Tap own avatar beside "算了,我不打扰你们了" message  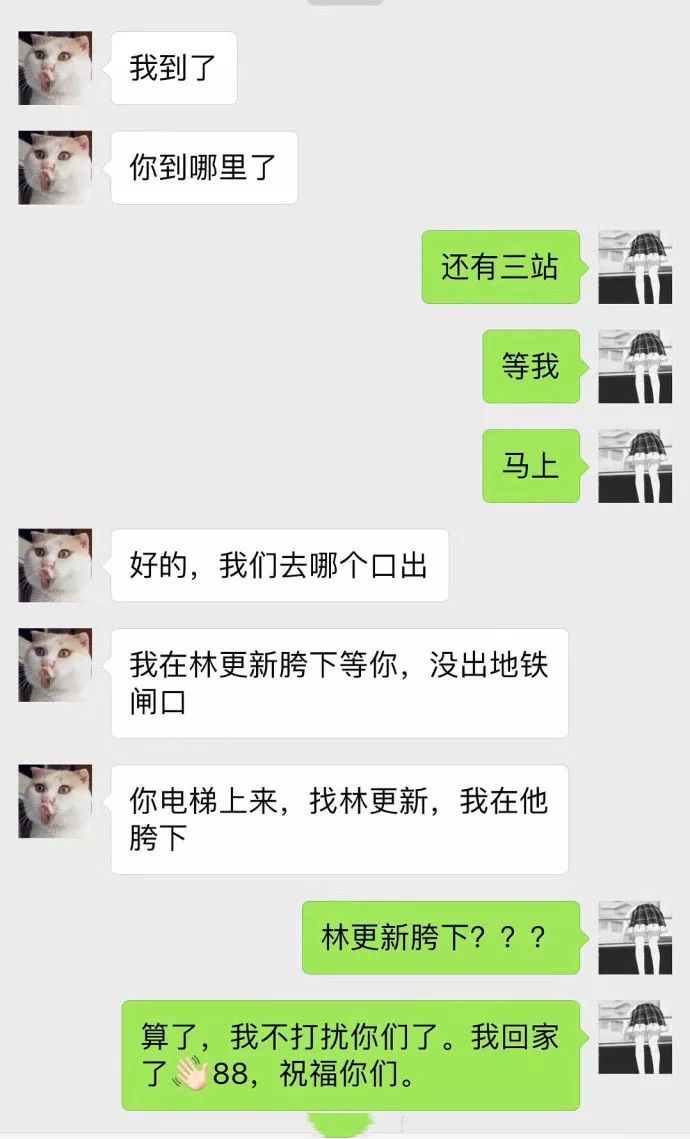click(635, 1037)
